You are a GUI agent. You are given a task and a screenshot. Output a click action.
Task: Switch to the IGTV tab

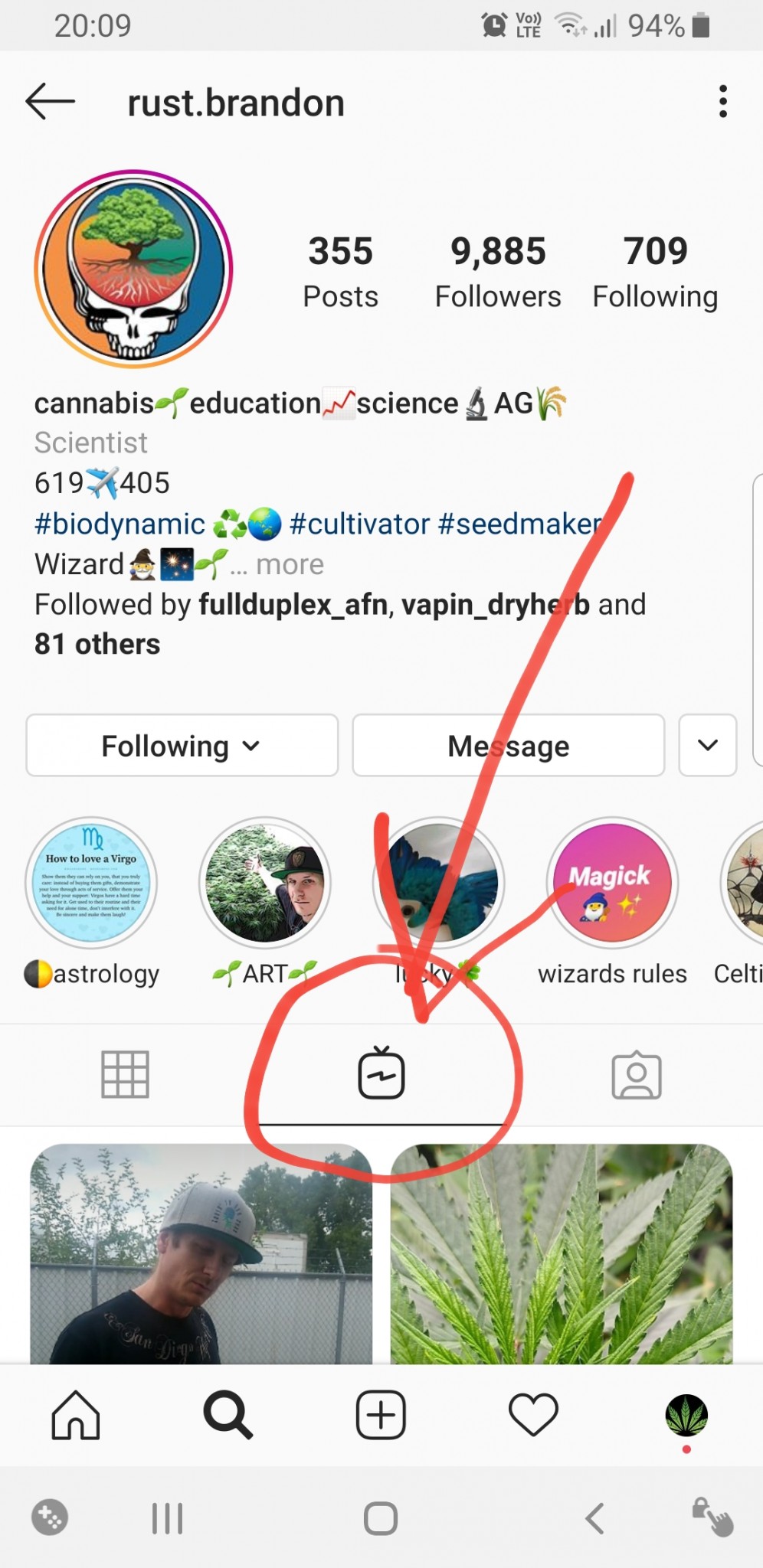(381, 1073)
